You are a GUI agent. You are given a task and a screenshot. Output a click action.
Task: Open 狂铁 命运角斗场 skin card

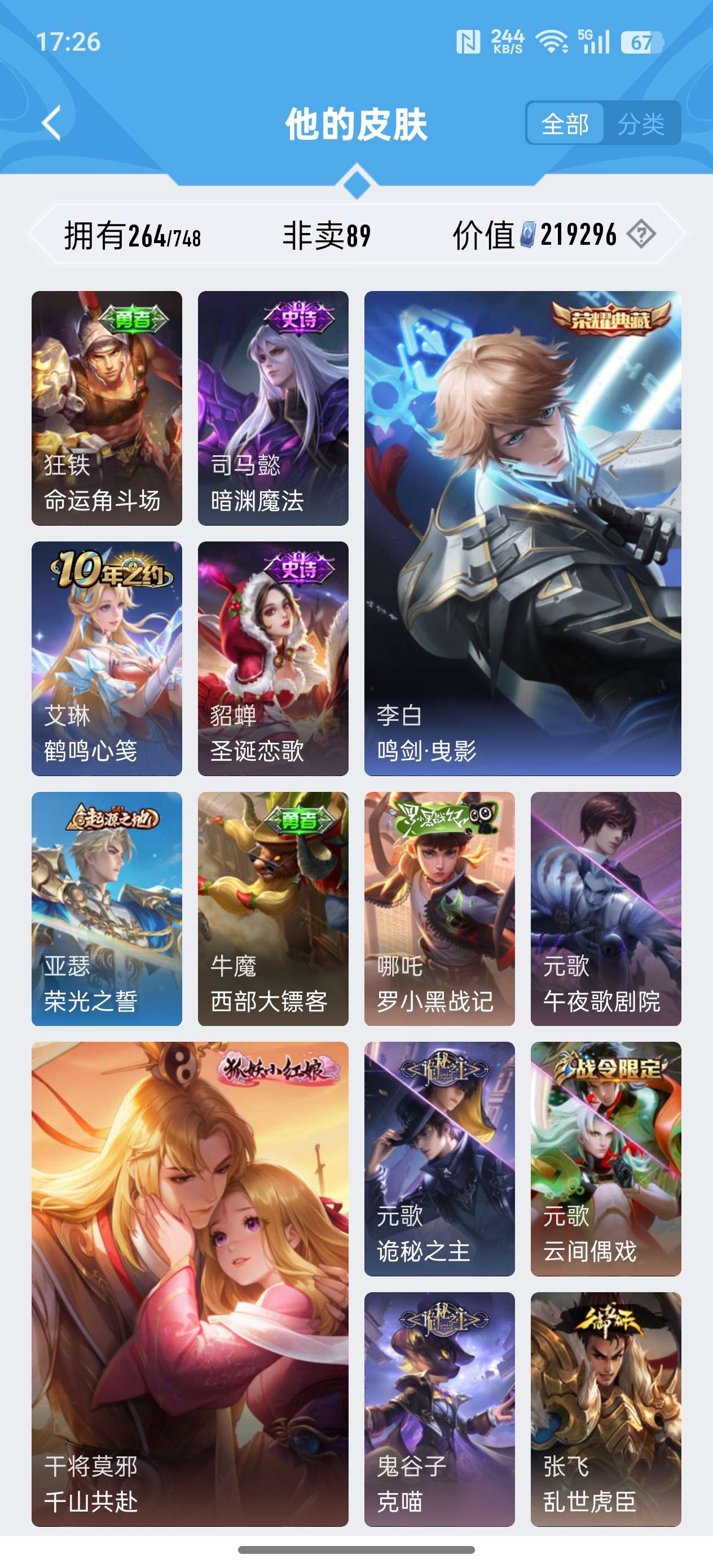pos(107,408)
